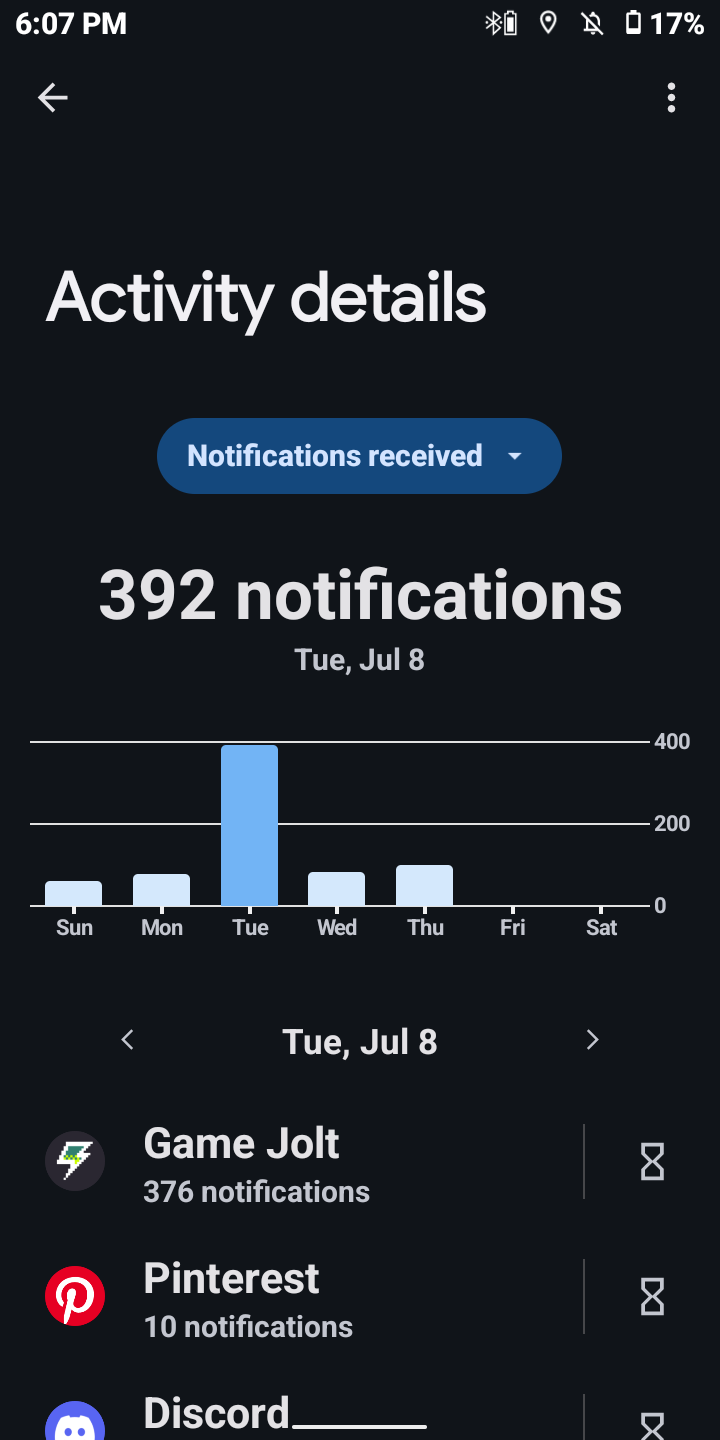Open Discord notification details
This screenshot has height=1440, width=720.
(292, 1415)
